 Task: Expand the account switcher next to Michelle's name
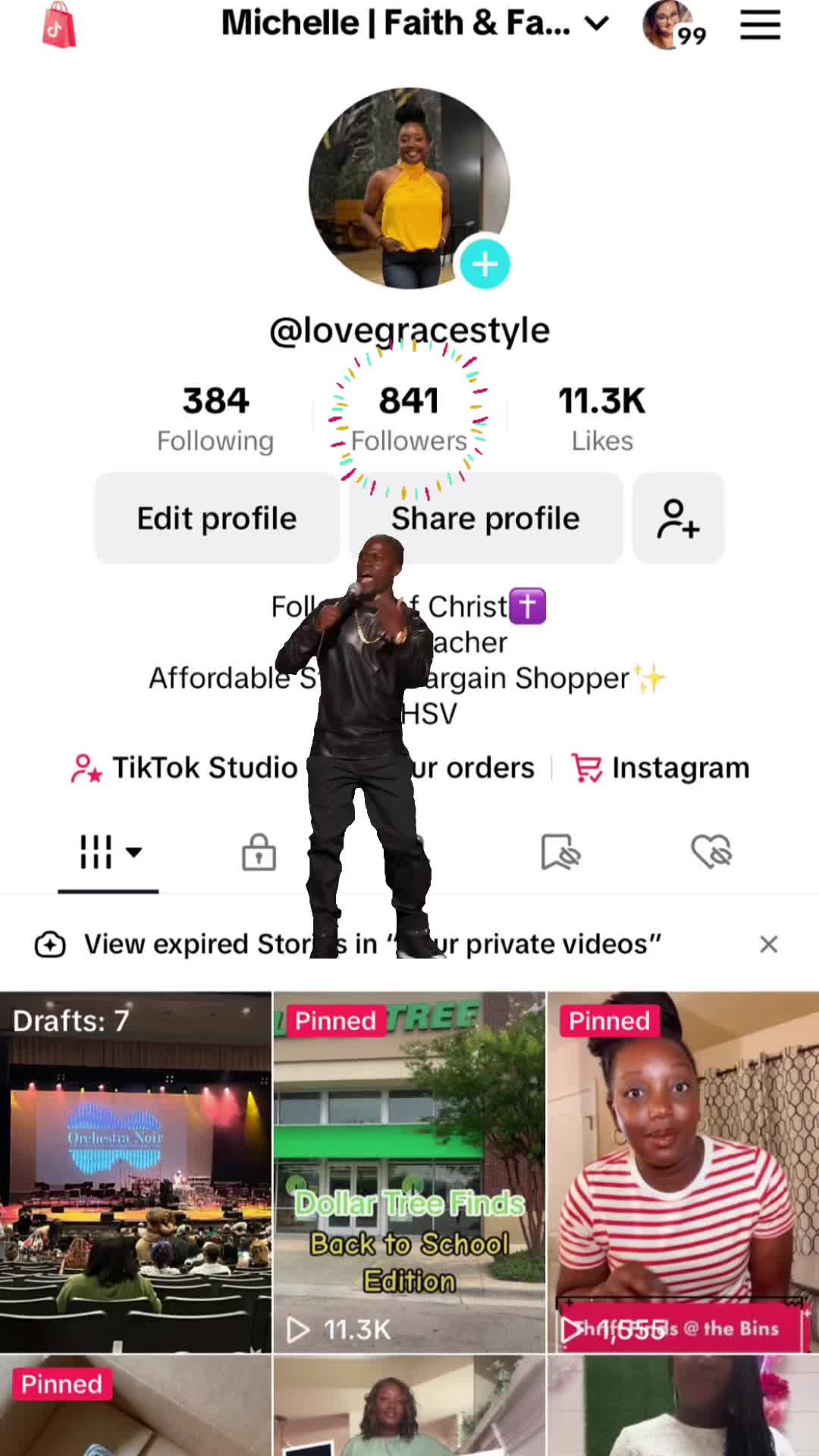click(x=597, y=24)
